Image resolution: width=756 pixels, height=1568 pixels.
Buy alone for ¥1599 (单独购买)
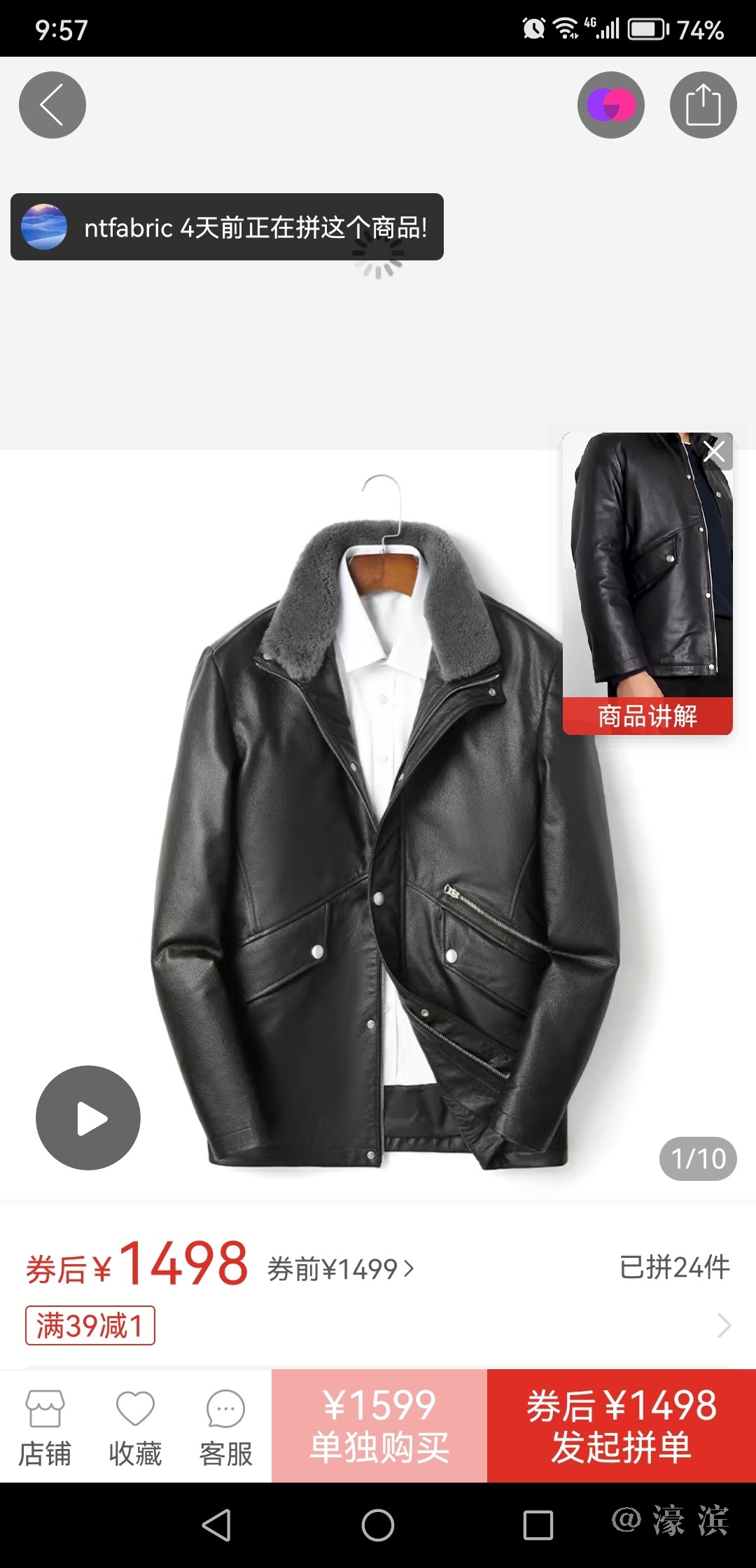click(379, 1426)
